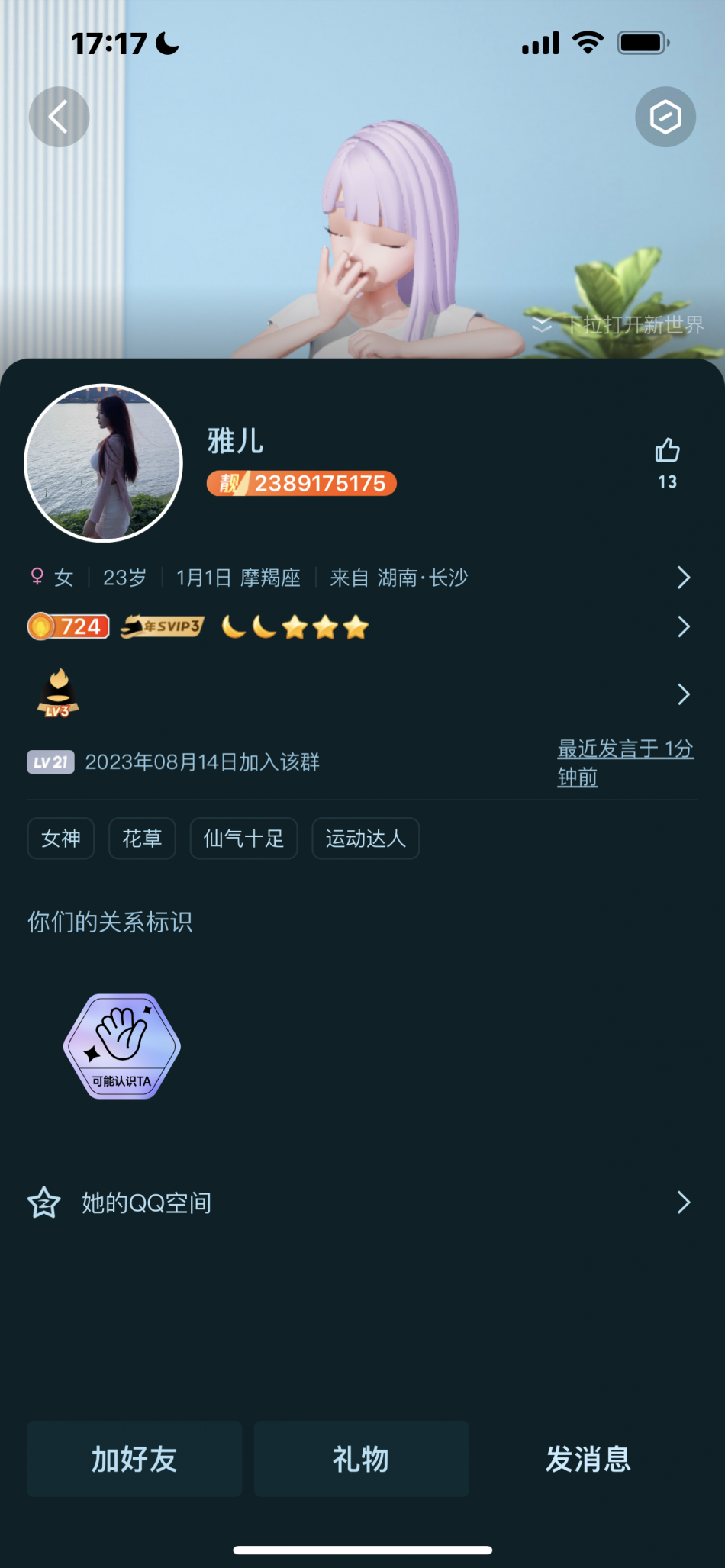Image resolution: width=725 pixels, height=1568 pixels.
Task: Send a gift via 礼物 button
Action: (x=361, y=1459)
